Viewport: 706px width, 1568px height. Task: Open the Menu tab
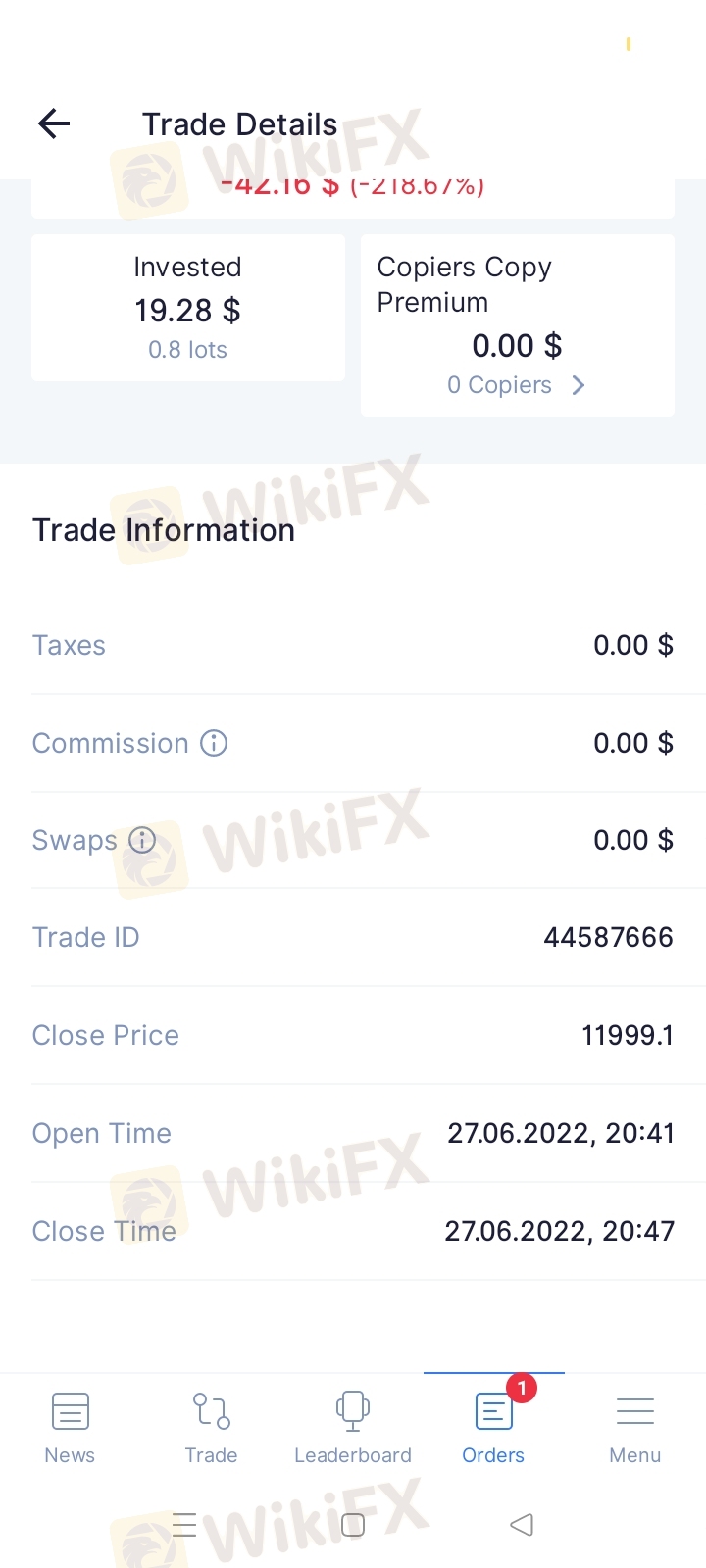[x=635, y=1428]
